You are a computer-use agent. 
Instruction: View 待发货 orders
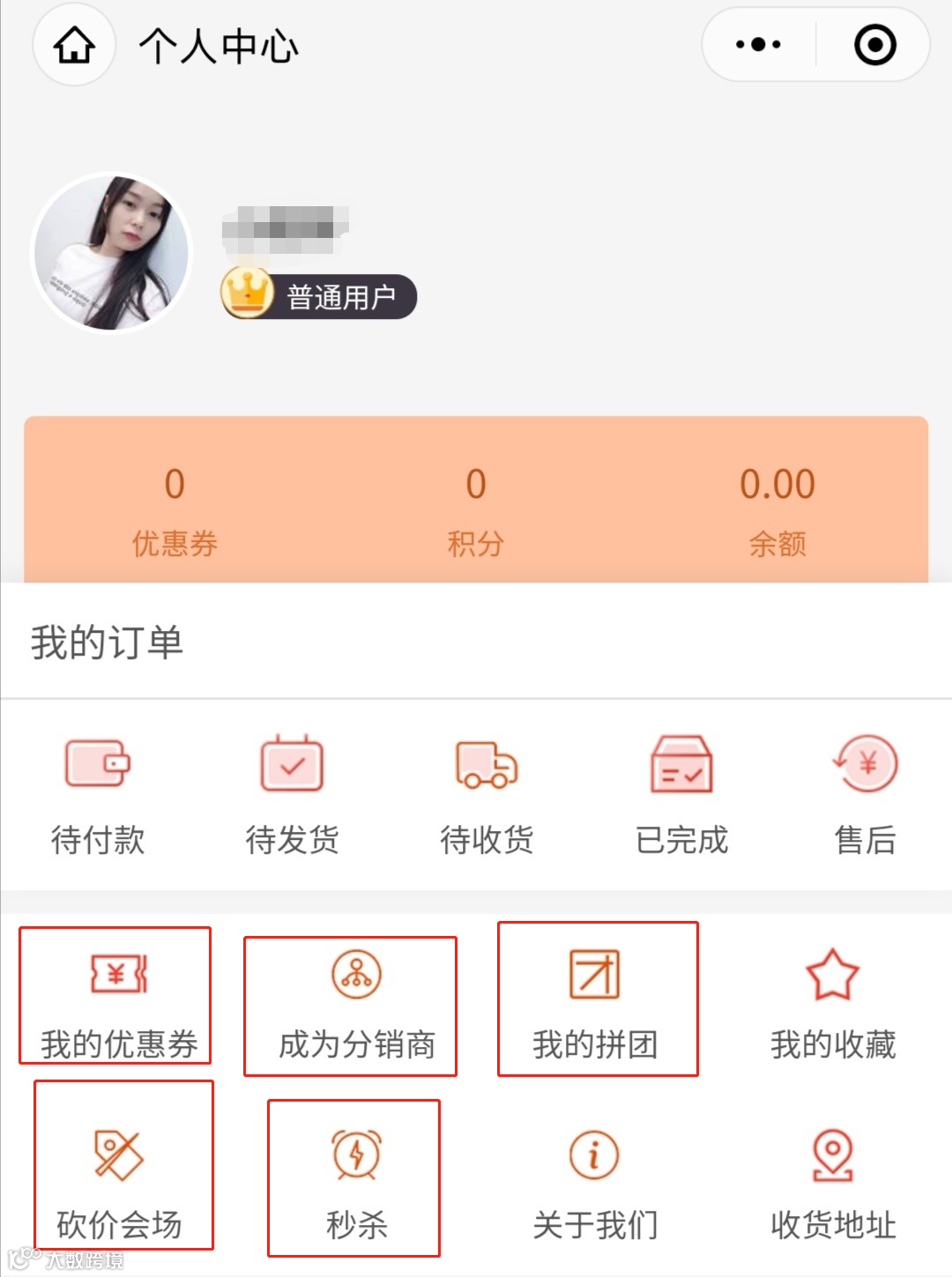[x=292, y=794]
